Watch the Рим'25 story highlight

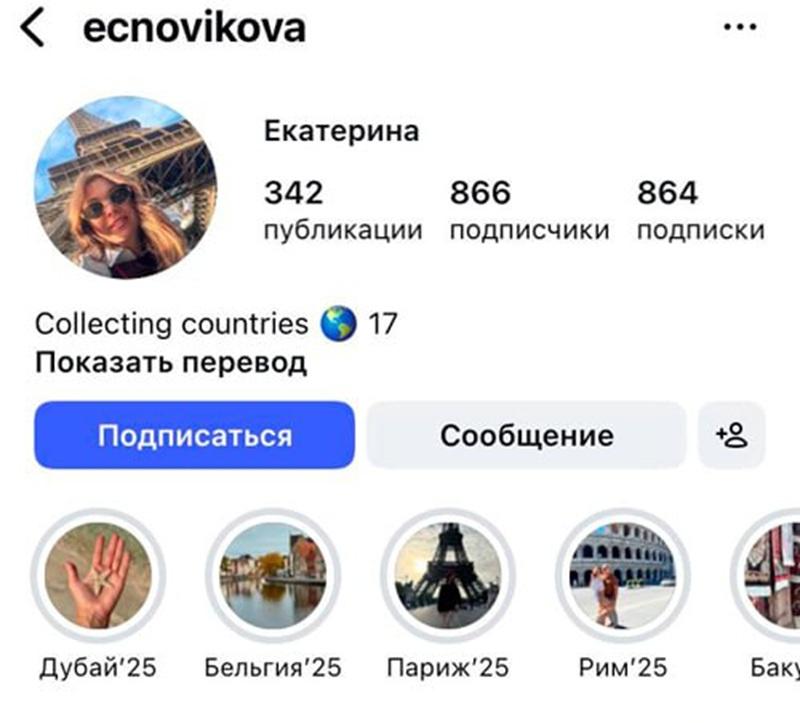pos(621,576)
